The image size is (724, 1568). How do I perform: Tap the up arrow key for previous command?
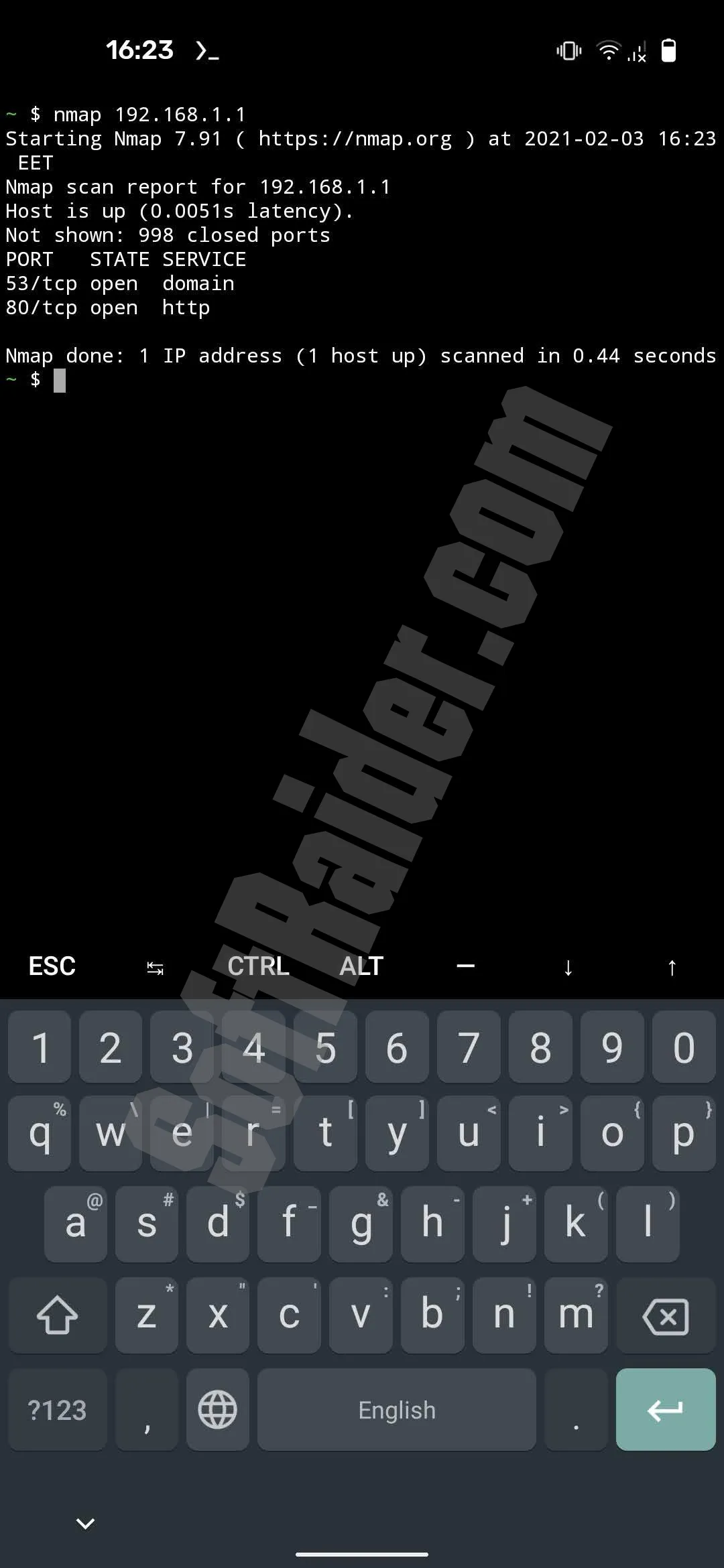click(x=672, y=967)
